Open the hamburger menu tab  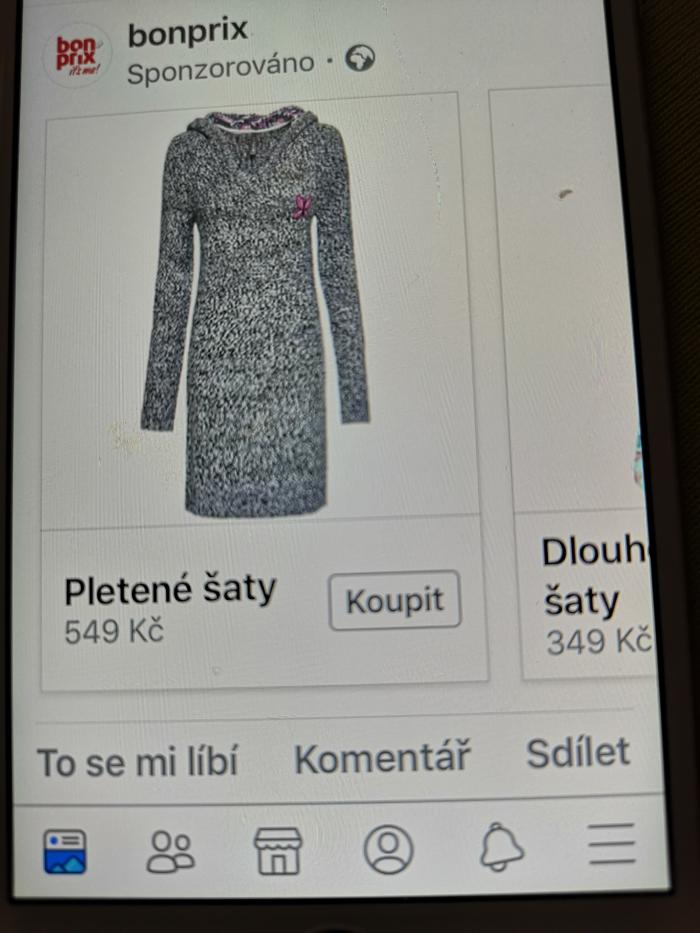612,843
